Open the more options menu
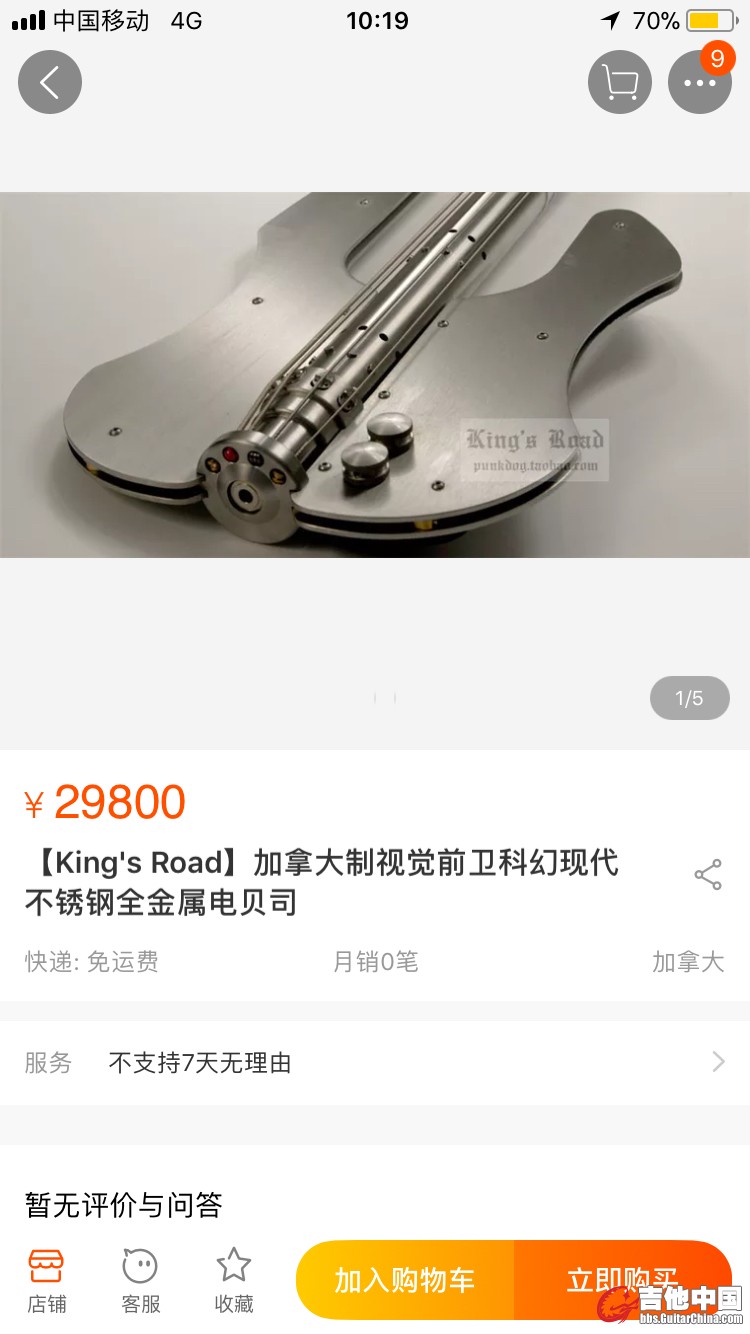Image resolution: width=750 pixels, height=1334 pixels. coord(700,82)
